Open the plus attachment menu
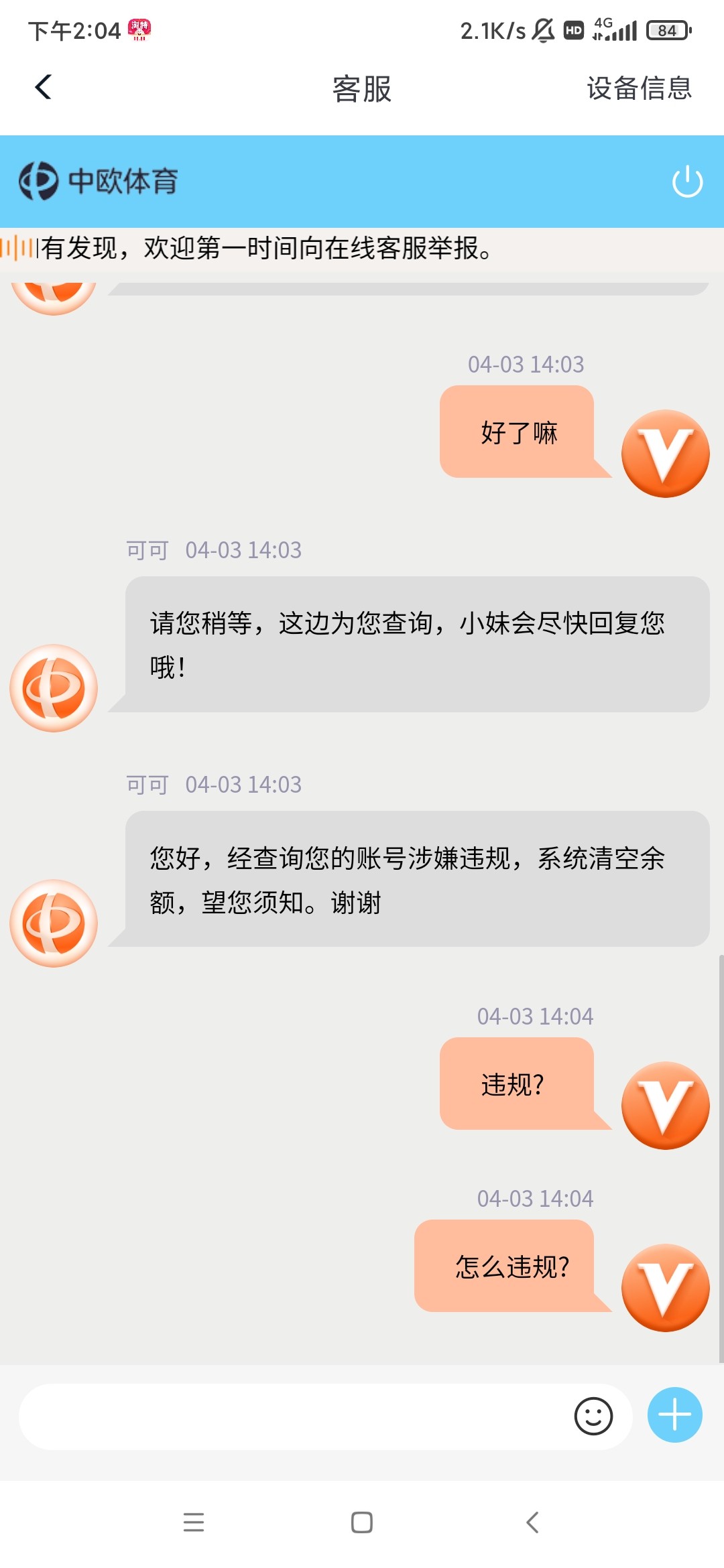 674,1415
